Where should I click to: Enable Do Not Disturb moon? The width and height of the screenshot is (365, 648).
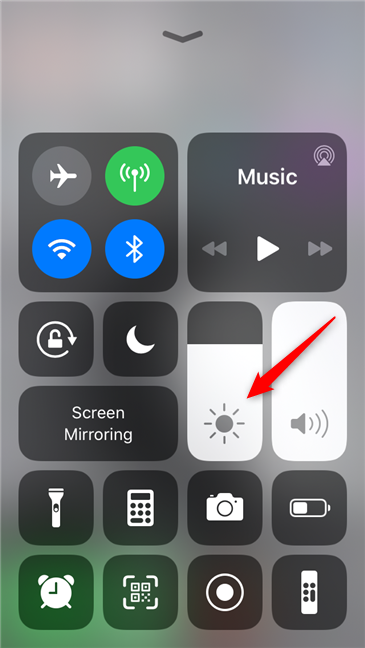click(141, 339)
